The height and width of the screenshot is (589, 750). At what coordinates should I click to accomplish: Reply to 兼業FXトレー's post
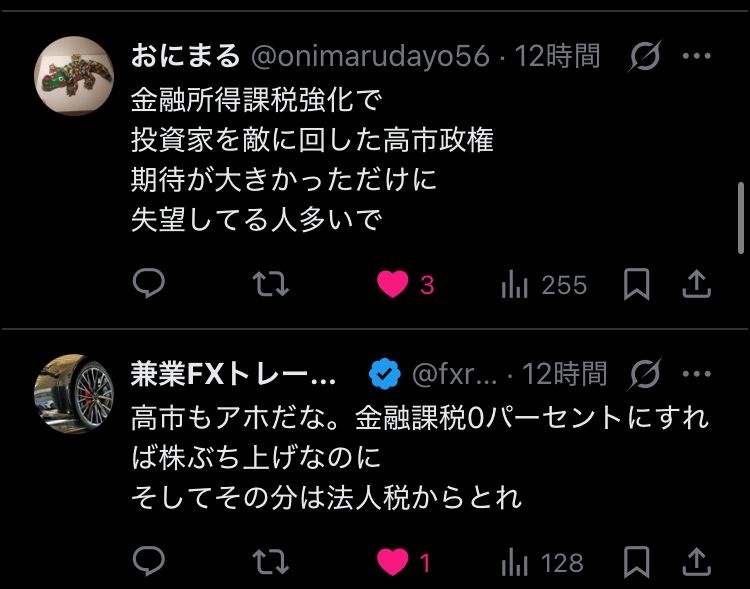coord(148,562)
